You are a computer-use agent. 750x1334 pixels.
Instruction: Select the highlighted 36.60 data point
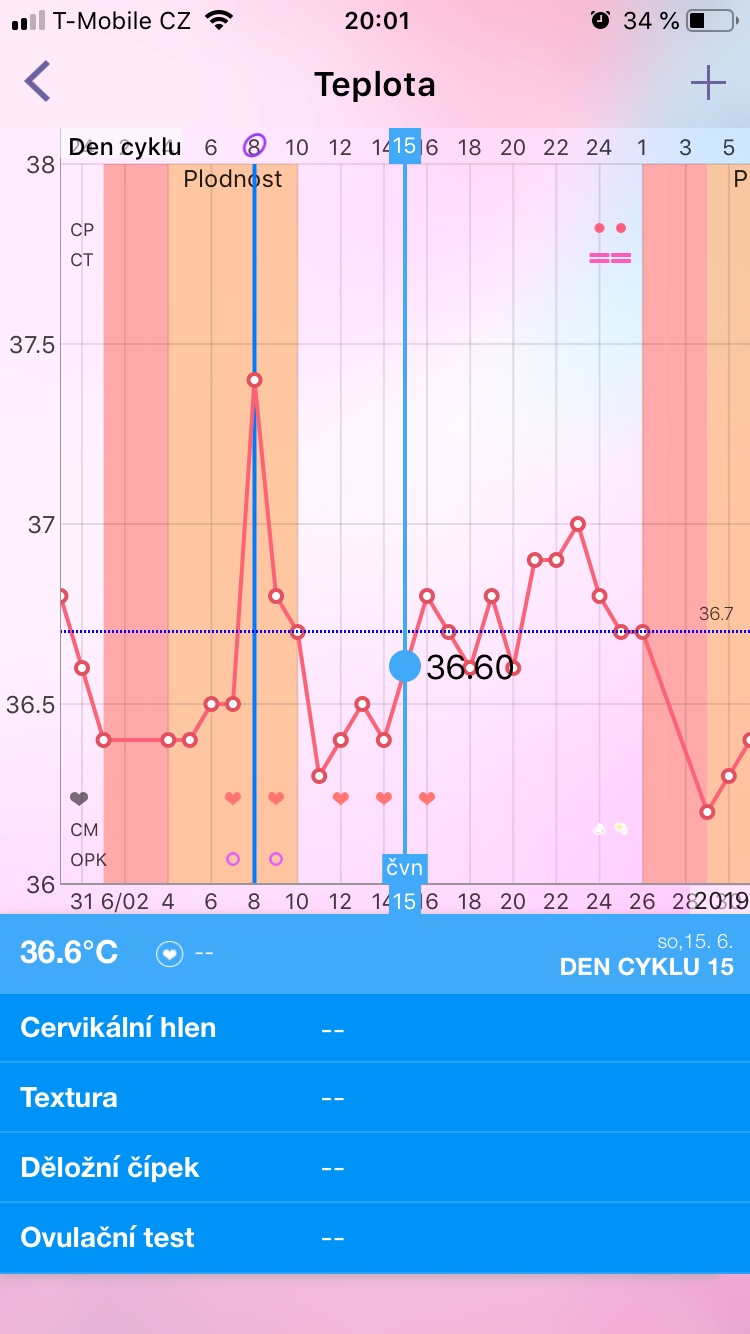coord(405,666)
